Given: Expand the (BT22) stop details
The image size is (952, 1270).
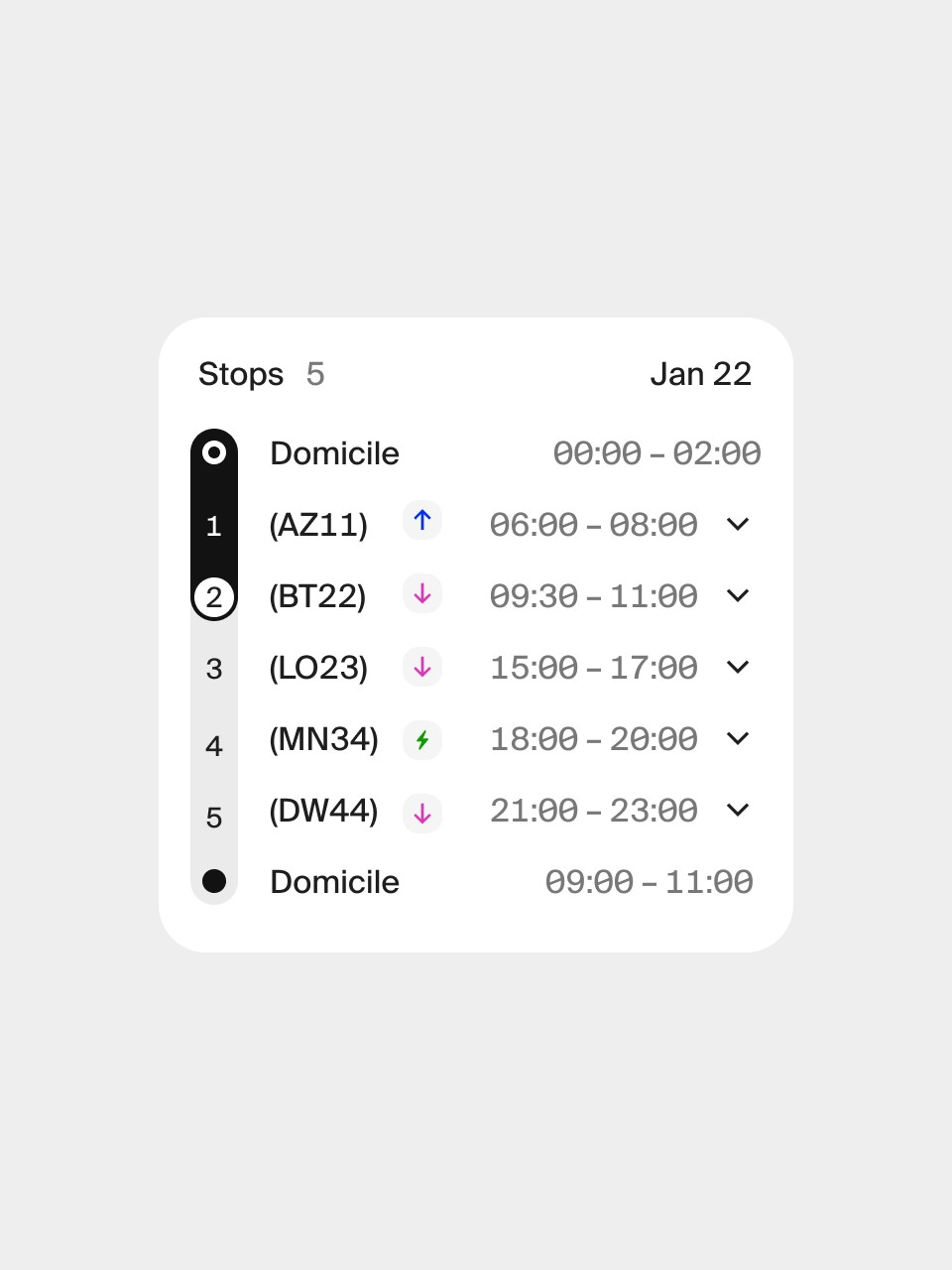Looking at the screenshot, I should [x=737, y=595].
